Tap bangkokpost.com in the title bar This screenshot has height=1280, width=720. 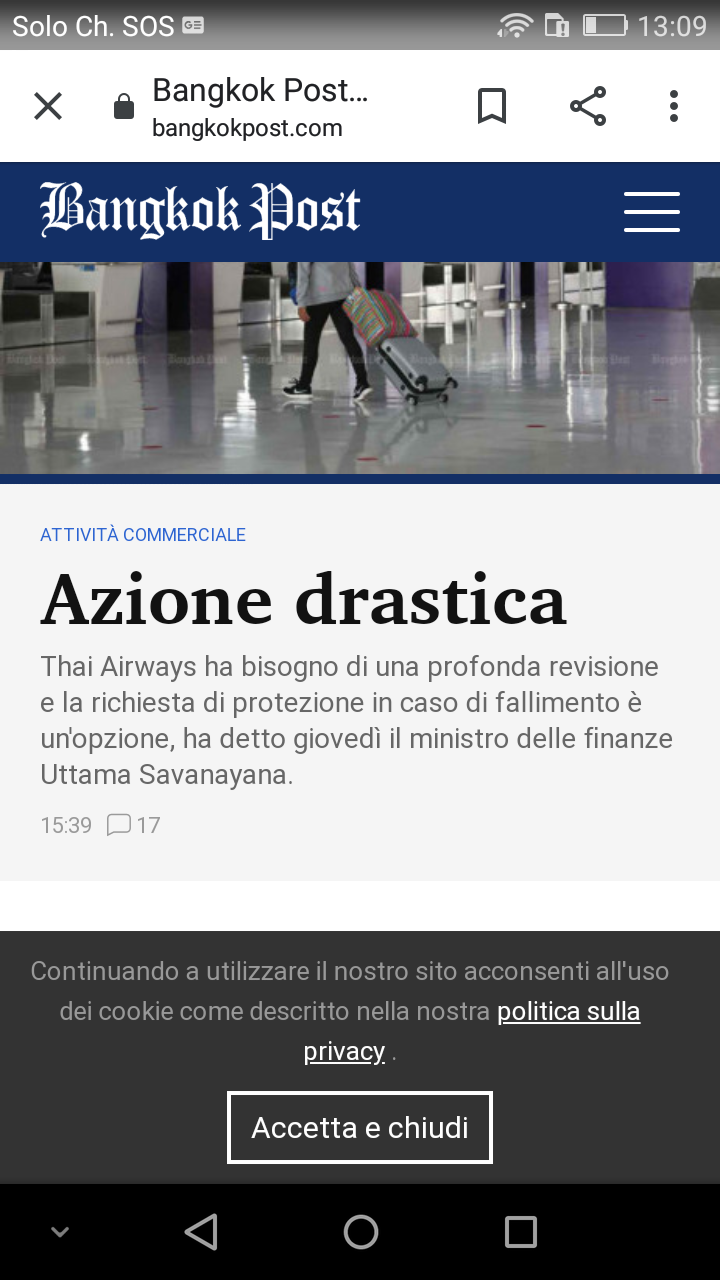(x=247, y=128)
